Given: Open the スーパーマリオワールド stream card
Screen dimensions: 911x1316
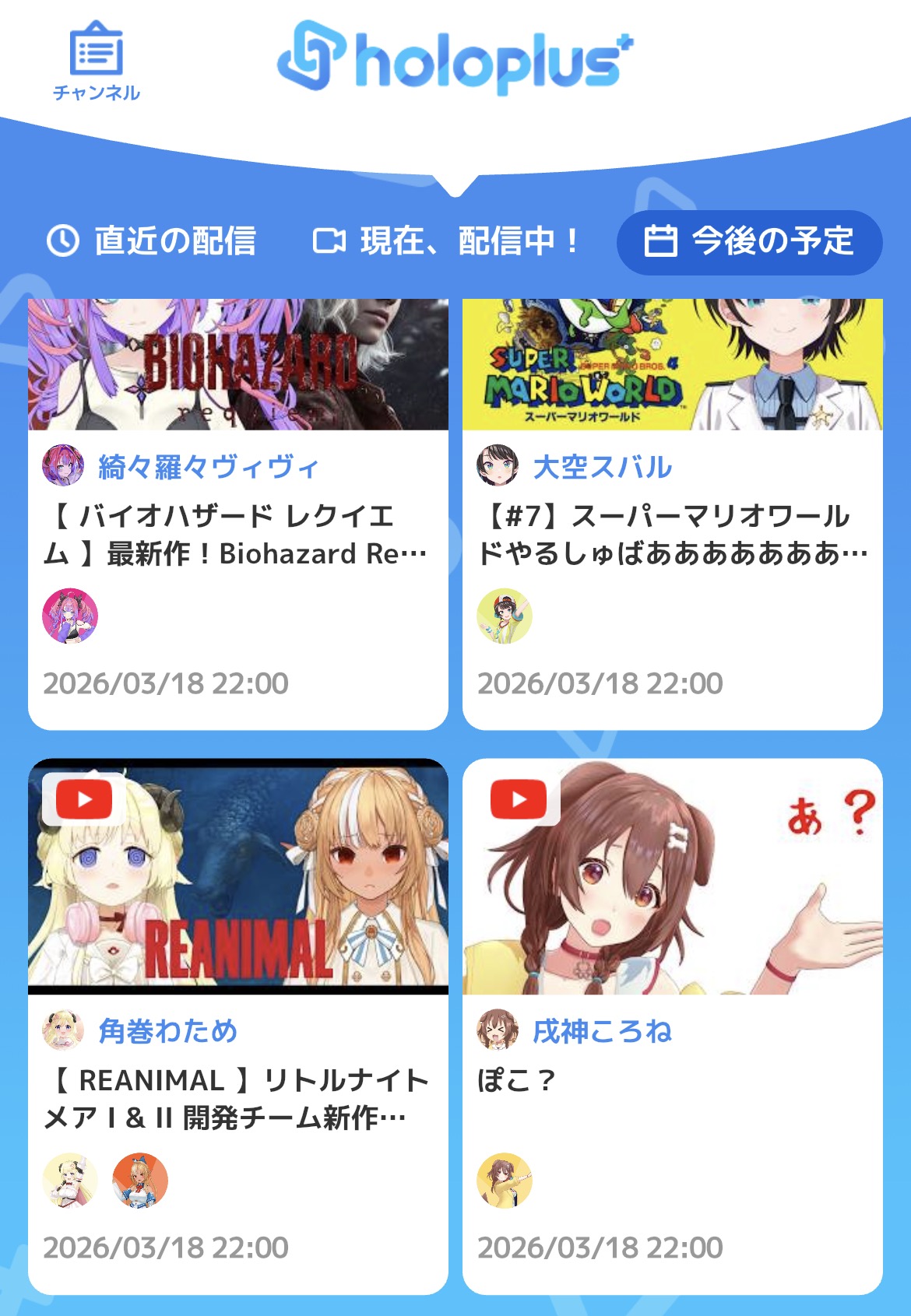Looking at the screenshot, I should [673, 535].
